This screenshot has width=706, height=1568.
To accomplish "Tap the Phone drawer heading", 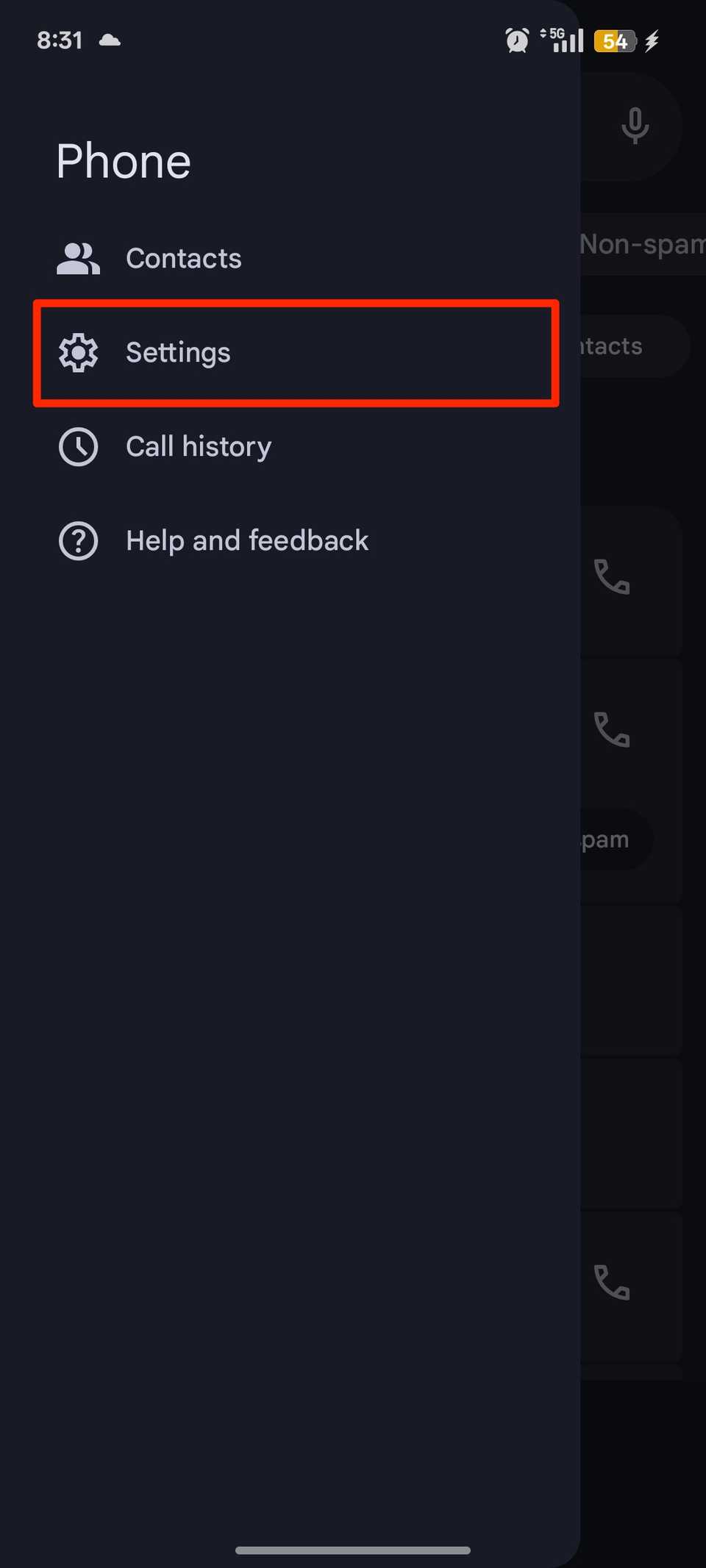I will pos(123,161).
